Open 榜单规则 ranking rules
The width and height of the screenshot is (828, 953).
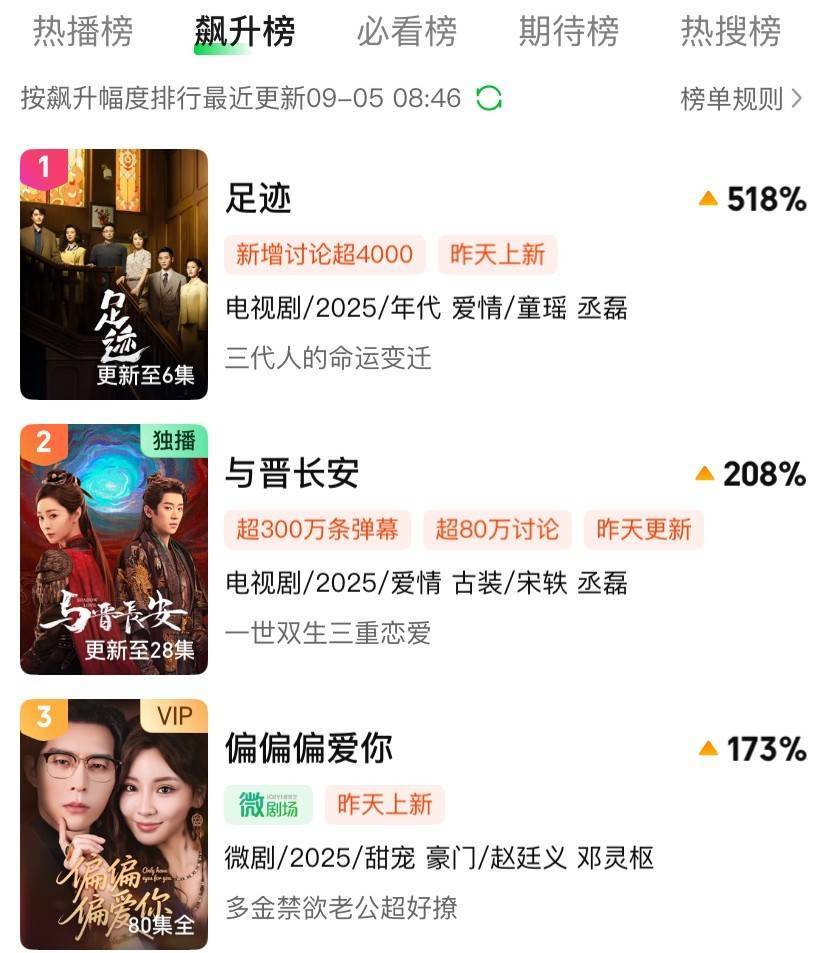(741, 98)
